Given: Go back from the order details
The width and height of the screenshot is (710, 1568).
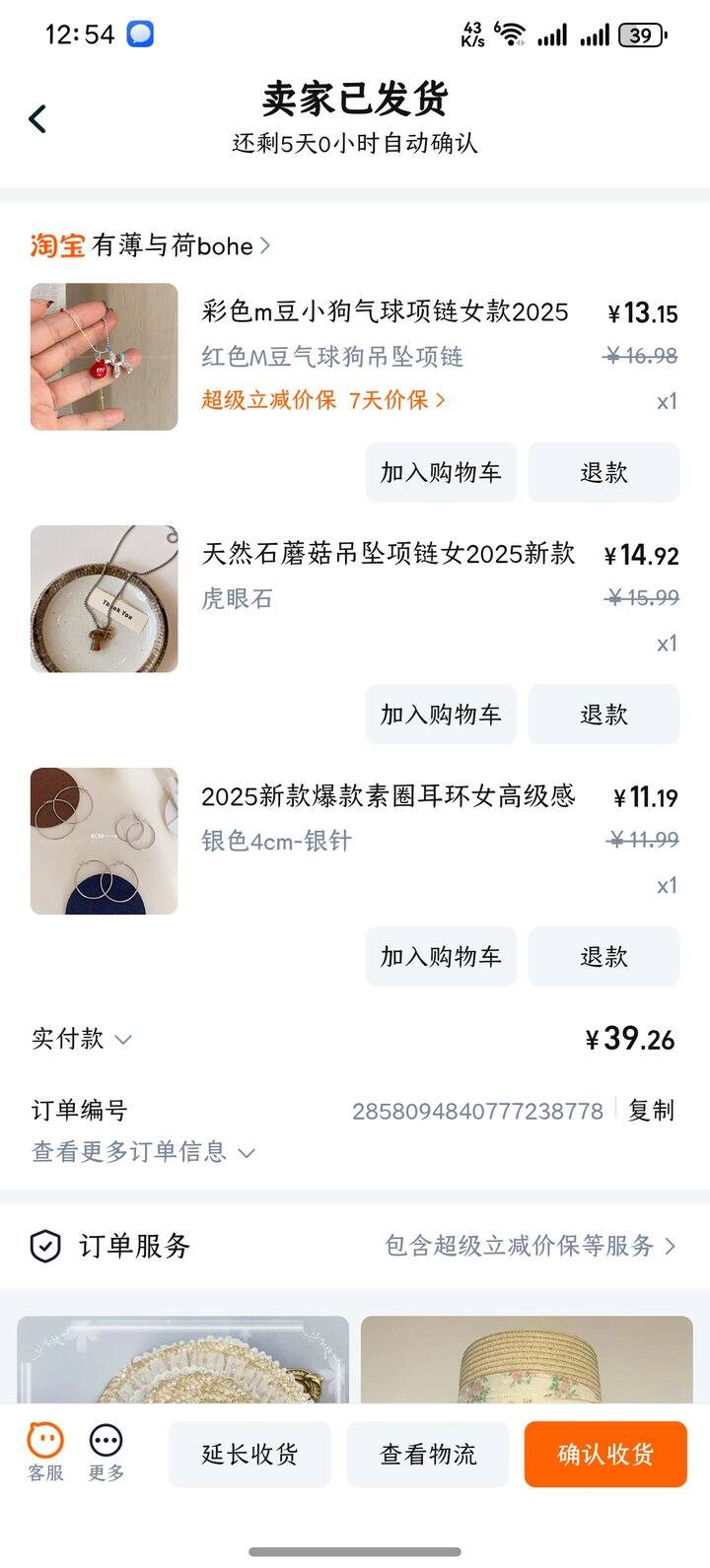Looking at the screenshot, I should [37, 119].
